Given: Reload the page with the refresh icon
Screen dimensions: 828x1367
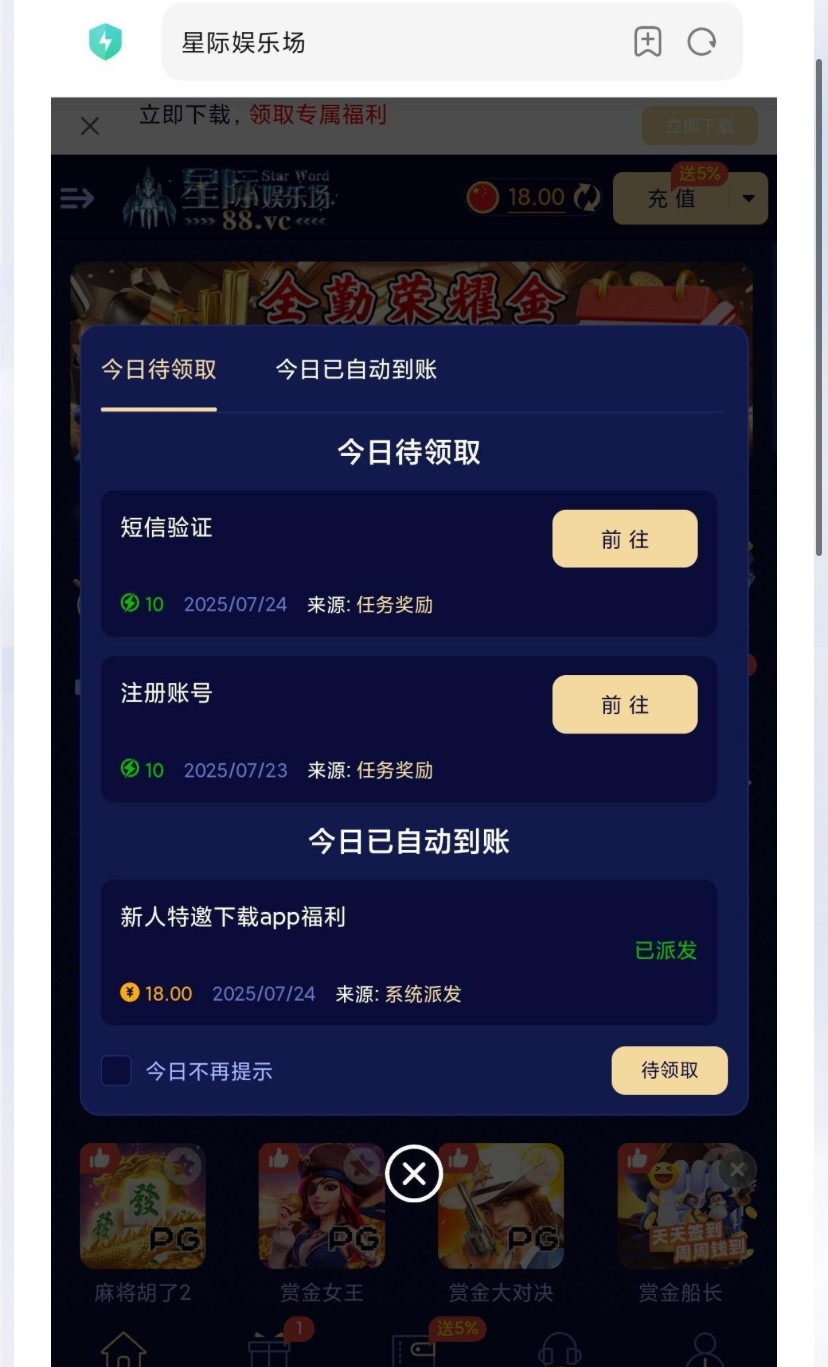Looking at the screenshot, I should (x=702, y=42).
